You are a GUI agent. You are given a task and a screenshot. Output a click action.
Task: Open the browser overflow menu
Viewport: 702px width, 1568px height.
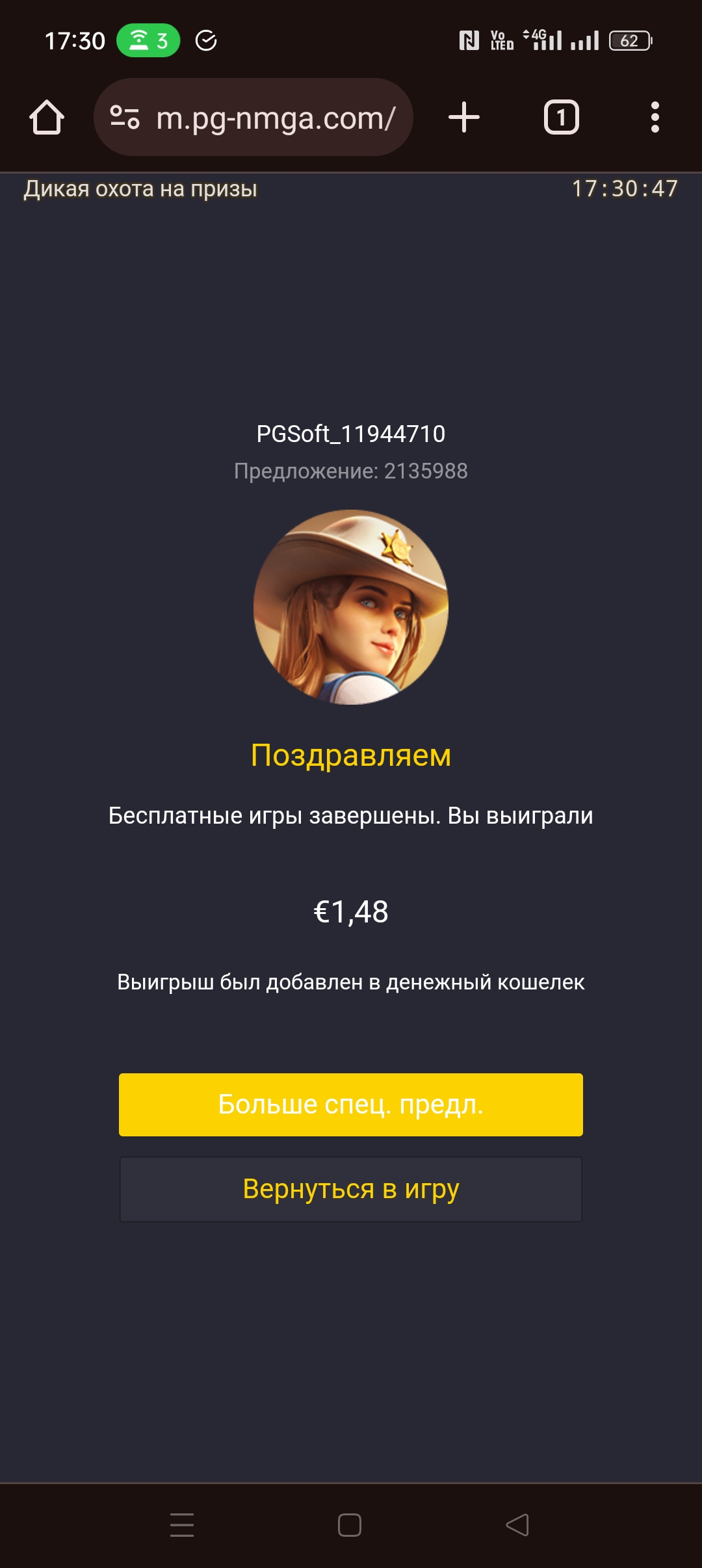655,118
